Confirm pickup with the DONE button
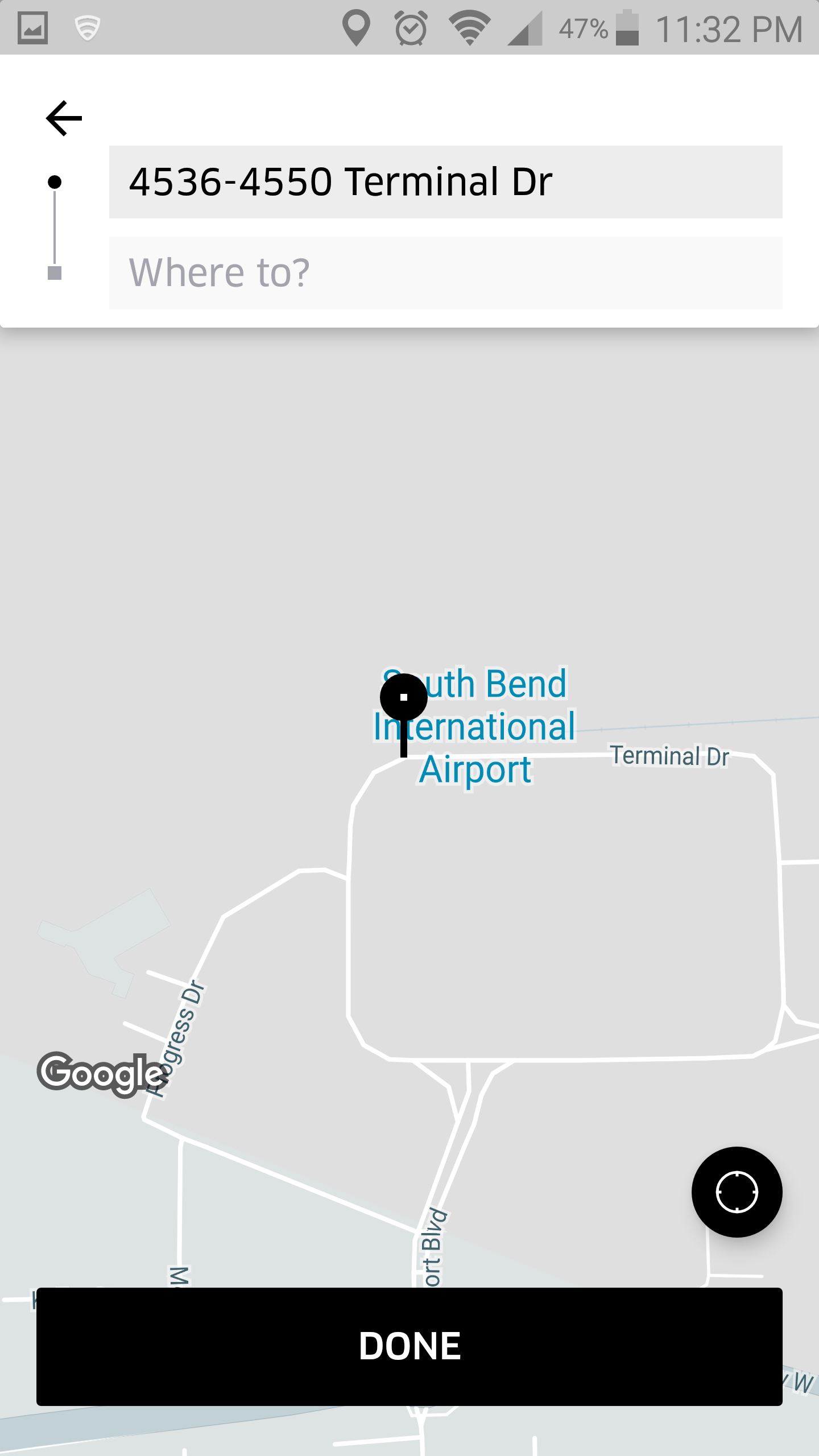The height and width of the screenshot is (1456, 819). [409, 1346]
